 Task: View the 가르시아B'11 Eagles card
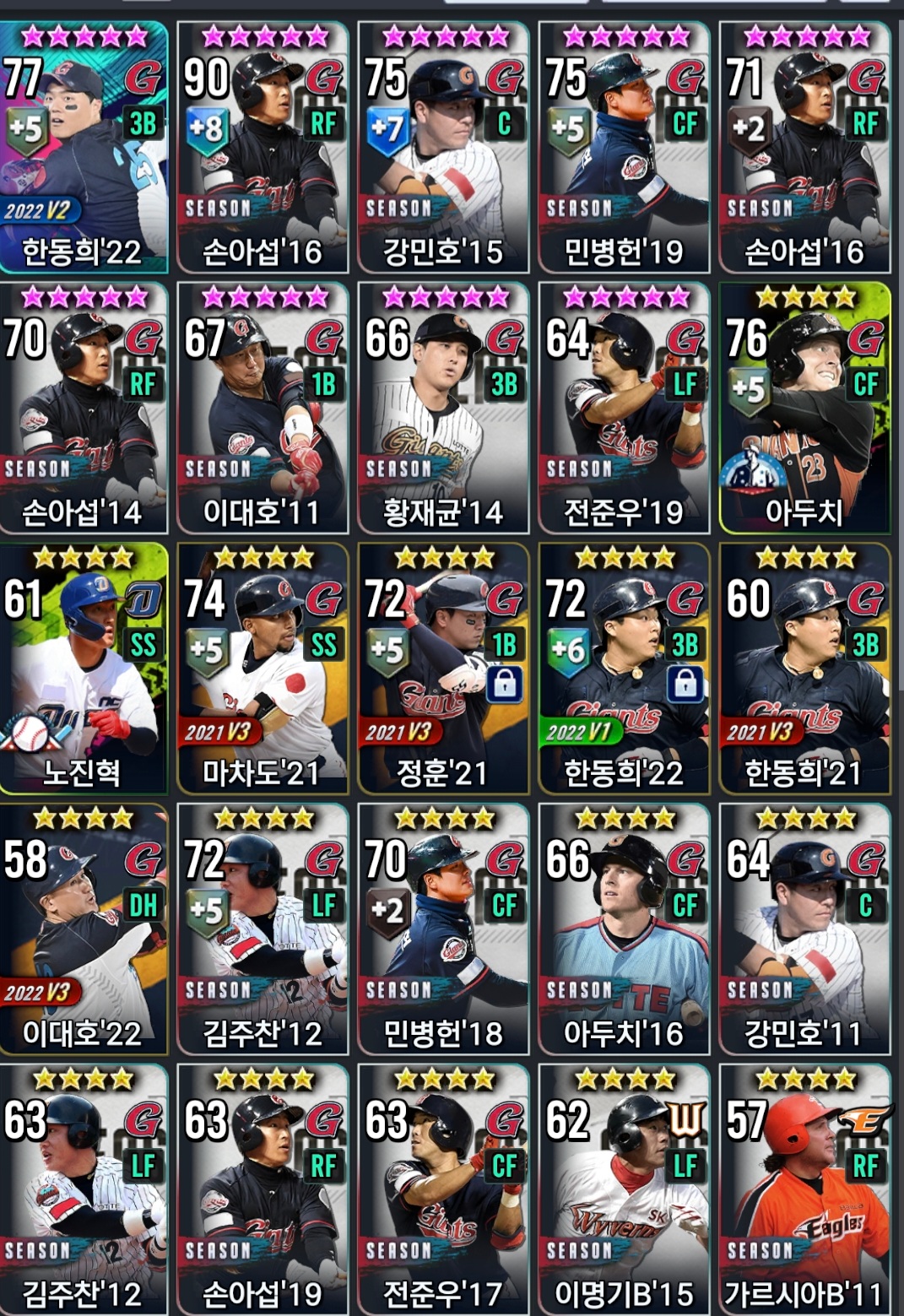click(805, 1190)
